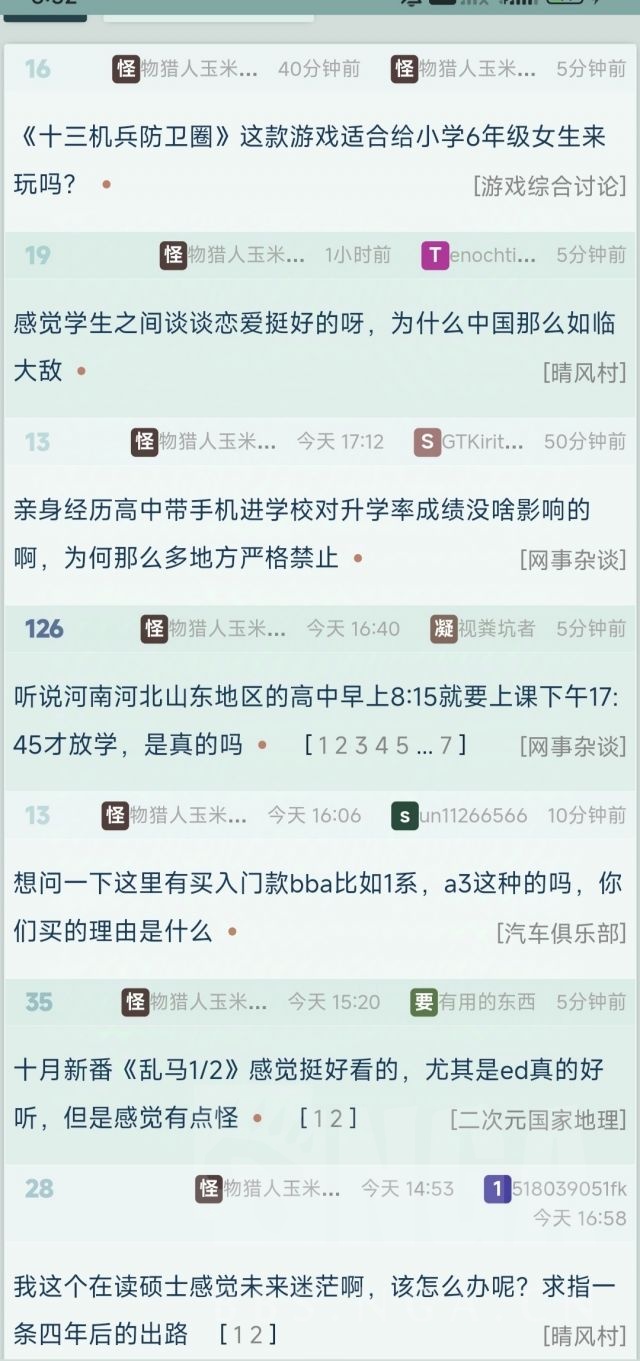Open the 《乱马1/2》 anime thread

point(308,1070)
